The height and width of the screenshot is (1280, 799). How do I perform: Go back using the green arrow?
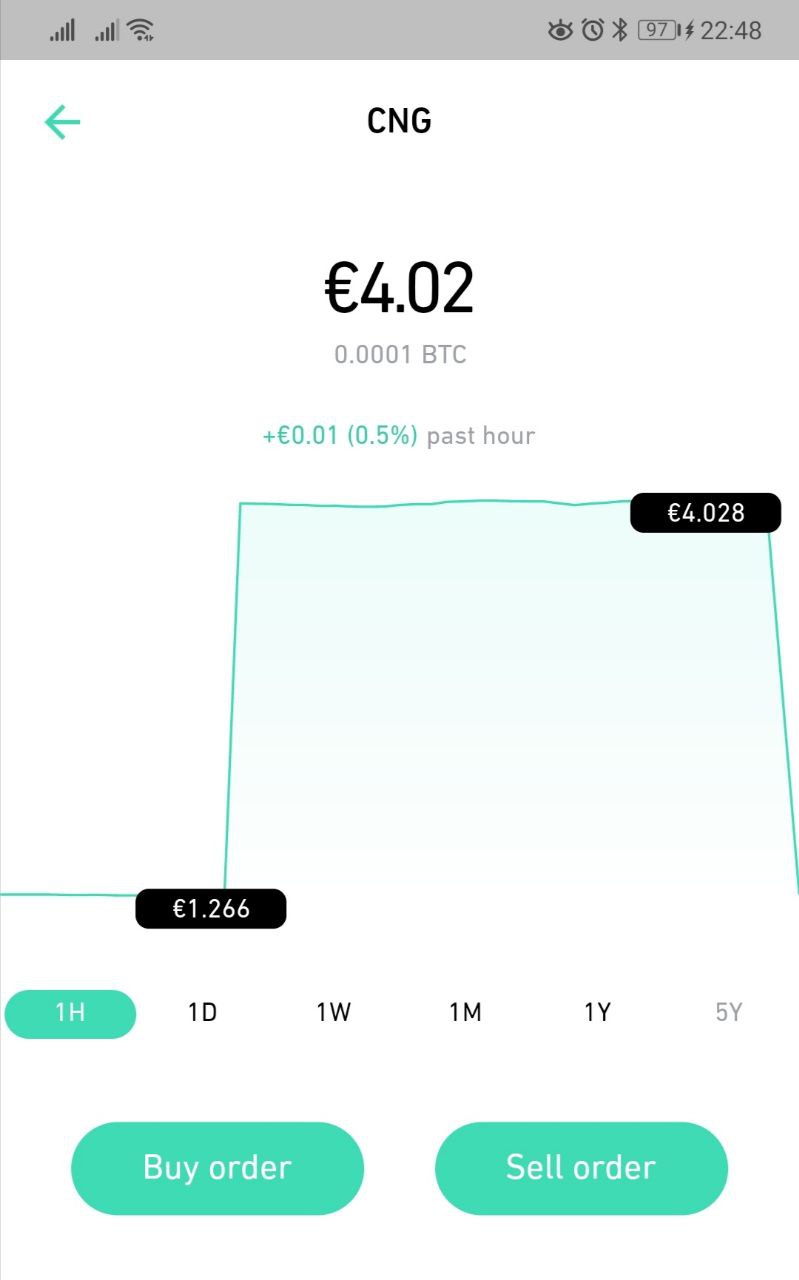point(62,122)
